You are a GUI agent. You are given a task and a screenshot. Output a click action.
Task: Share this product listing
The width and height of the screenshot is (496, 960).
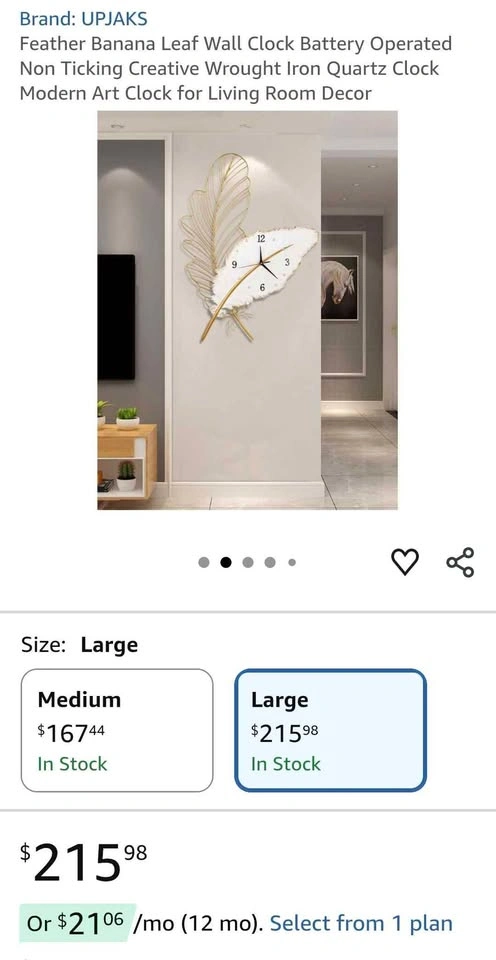coord(460,562)
